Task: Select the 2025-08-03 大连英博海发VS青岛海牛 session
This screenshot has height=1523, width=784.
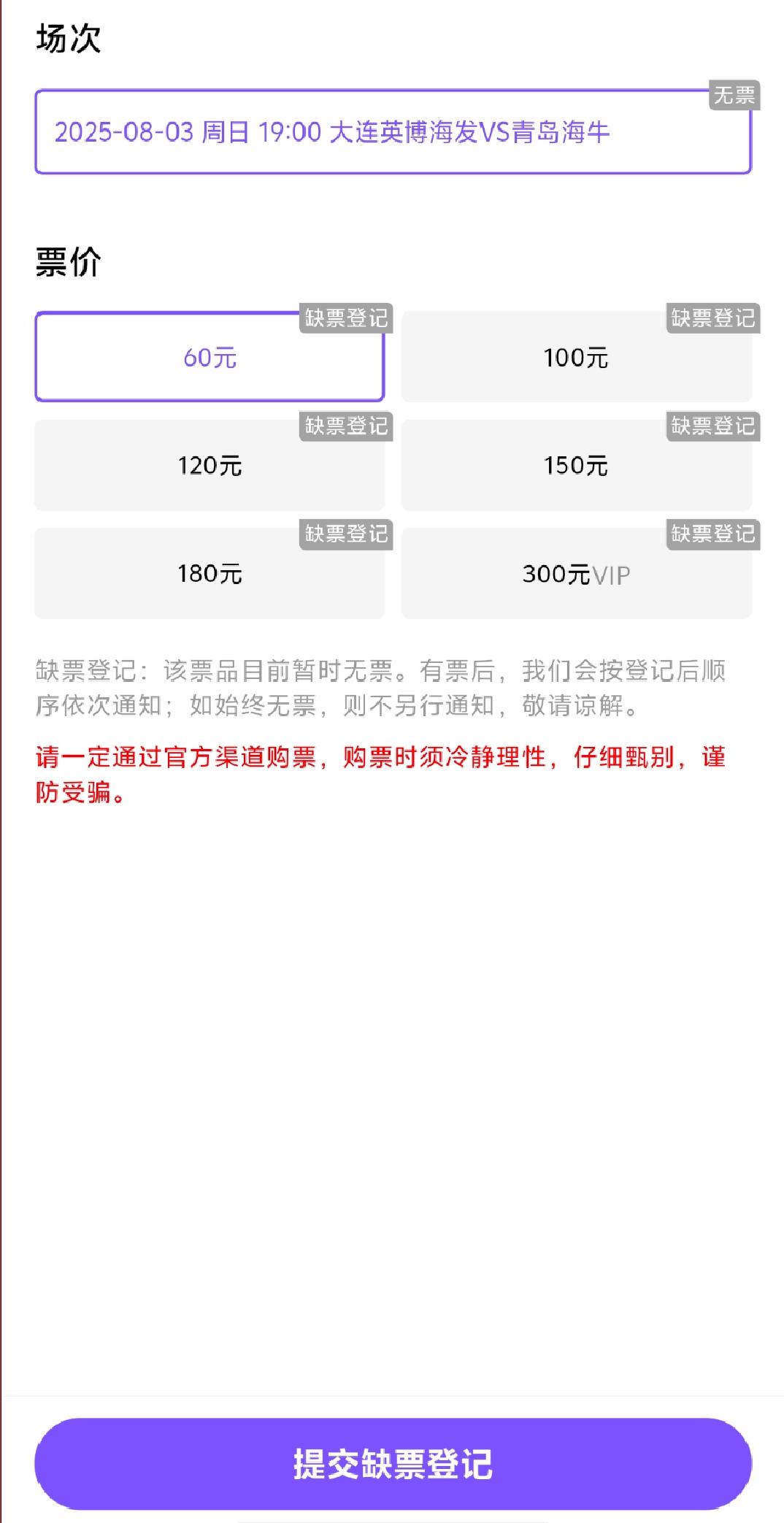Action: [393, 132]
